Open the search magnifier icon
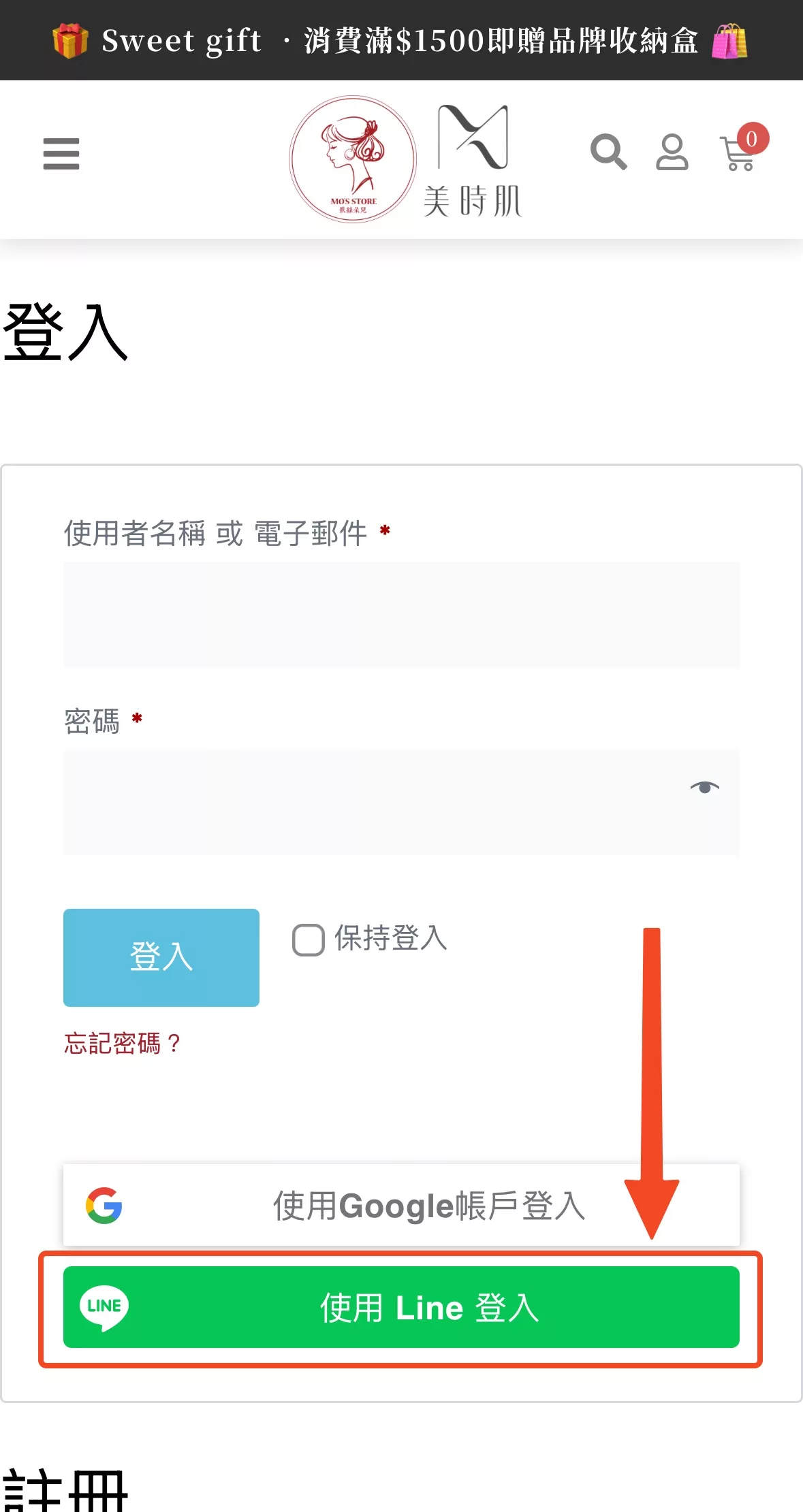The width and height of the screenshot is (803, 1512). click(608, 152)
